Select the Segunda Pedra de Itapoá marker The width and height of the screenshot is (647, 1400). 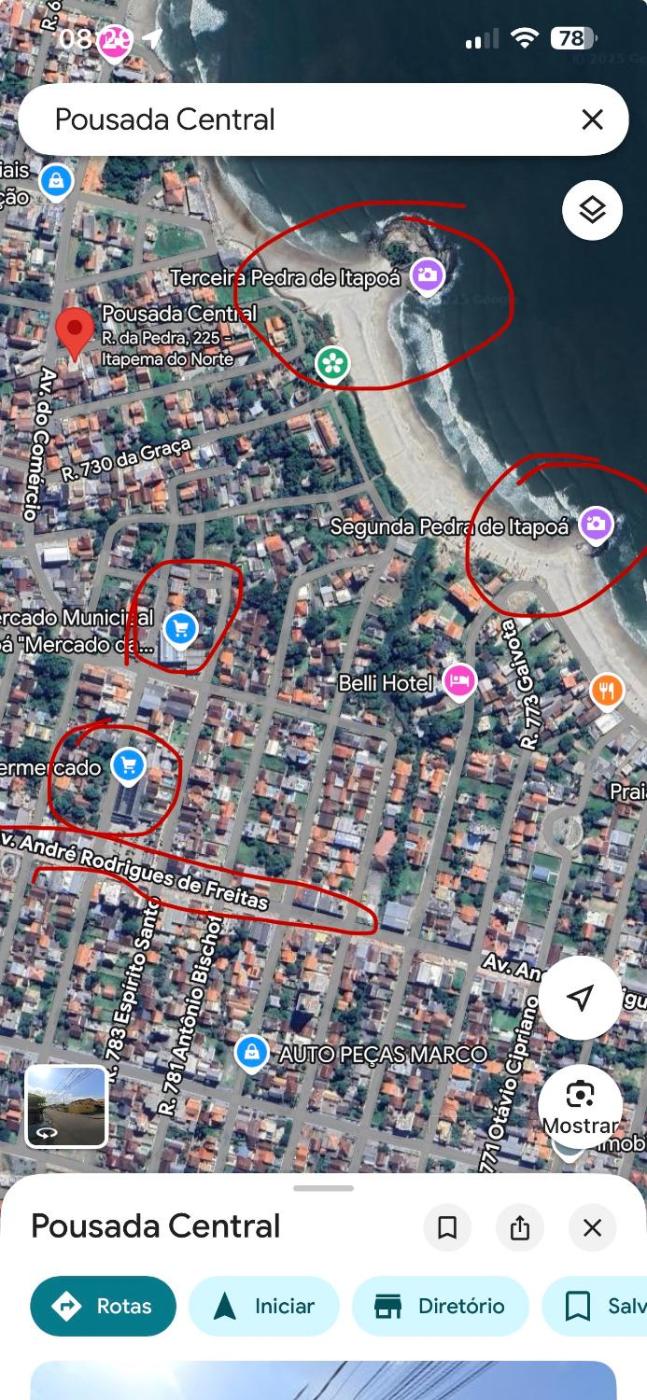pos(596,523)
